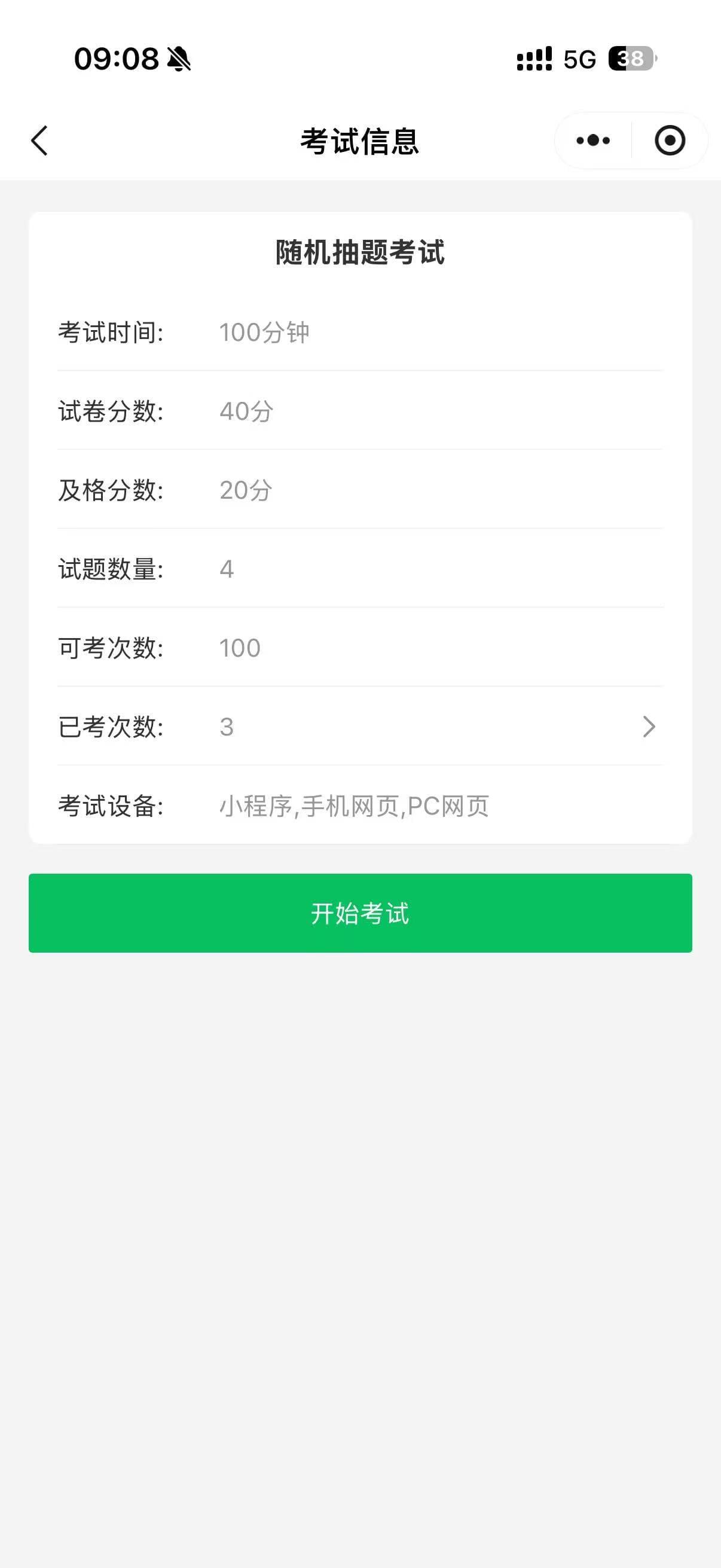Tap the circular close capsule button

670,140
